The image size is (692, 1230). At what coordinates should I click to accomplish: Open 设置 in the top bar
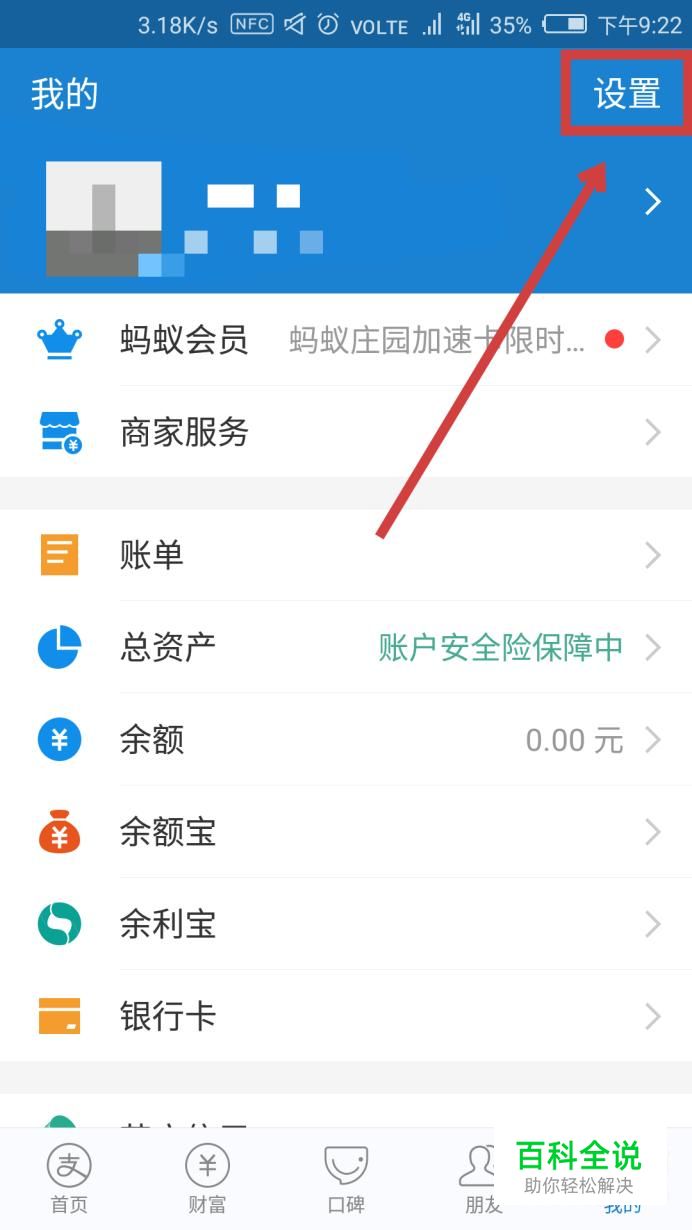coord(626,94)
